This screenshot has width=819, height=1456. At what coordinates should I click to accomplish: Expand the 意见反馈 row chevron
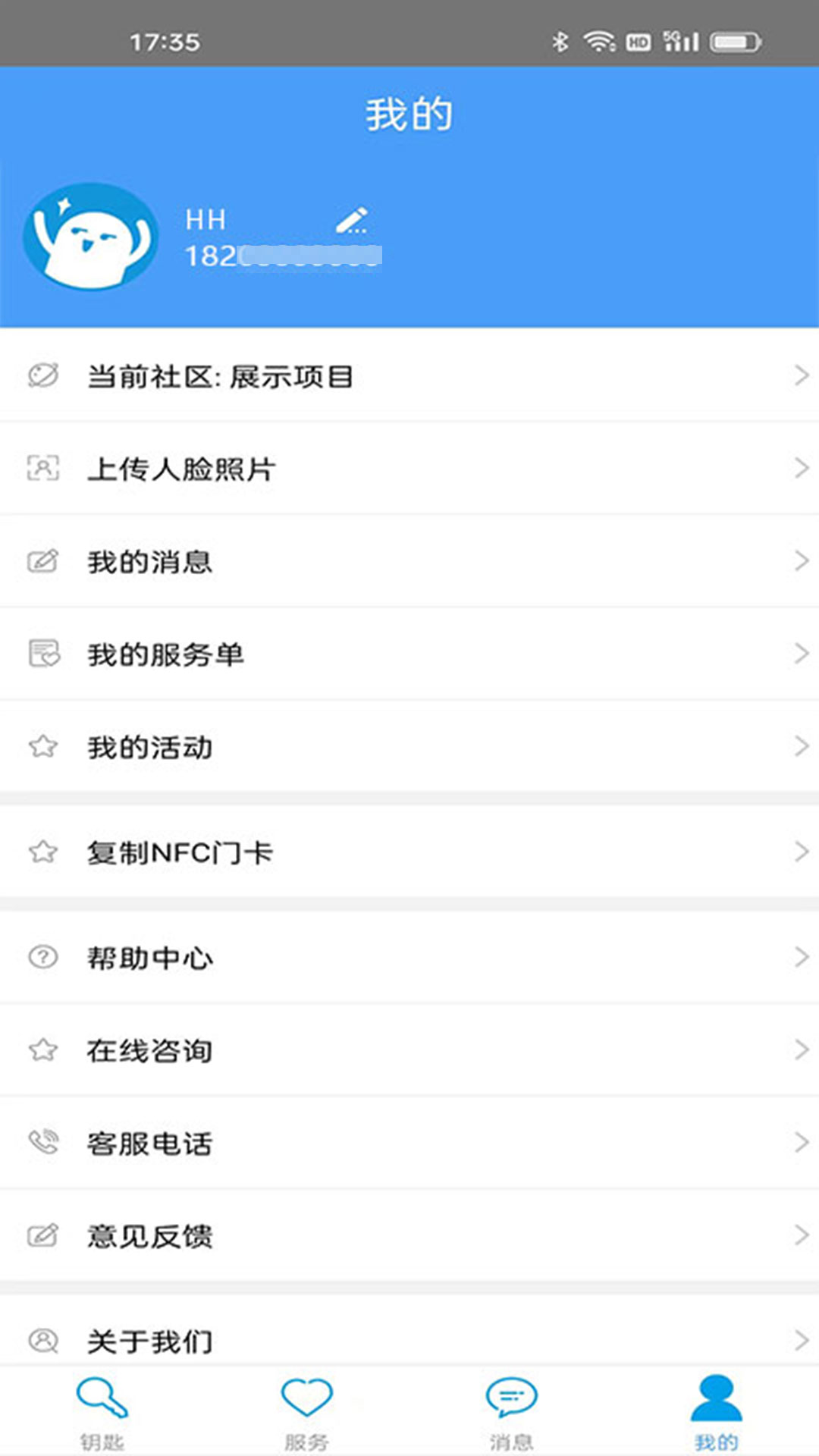(803, 1236)
